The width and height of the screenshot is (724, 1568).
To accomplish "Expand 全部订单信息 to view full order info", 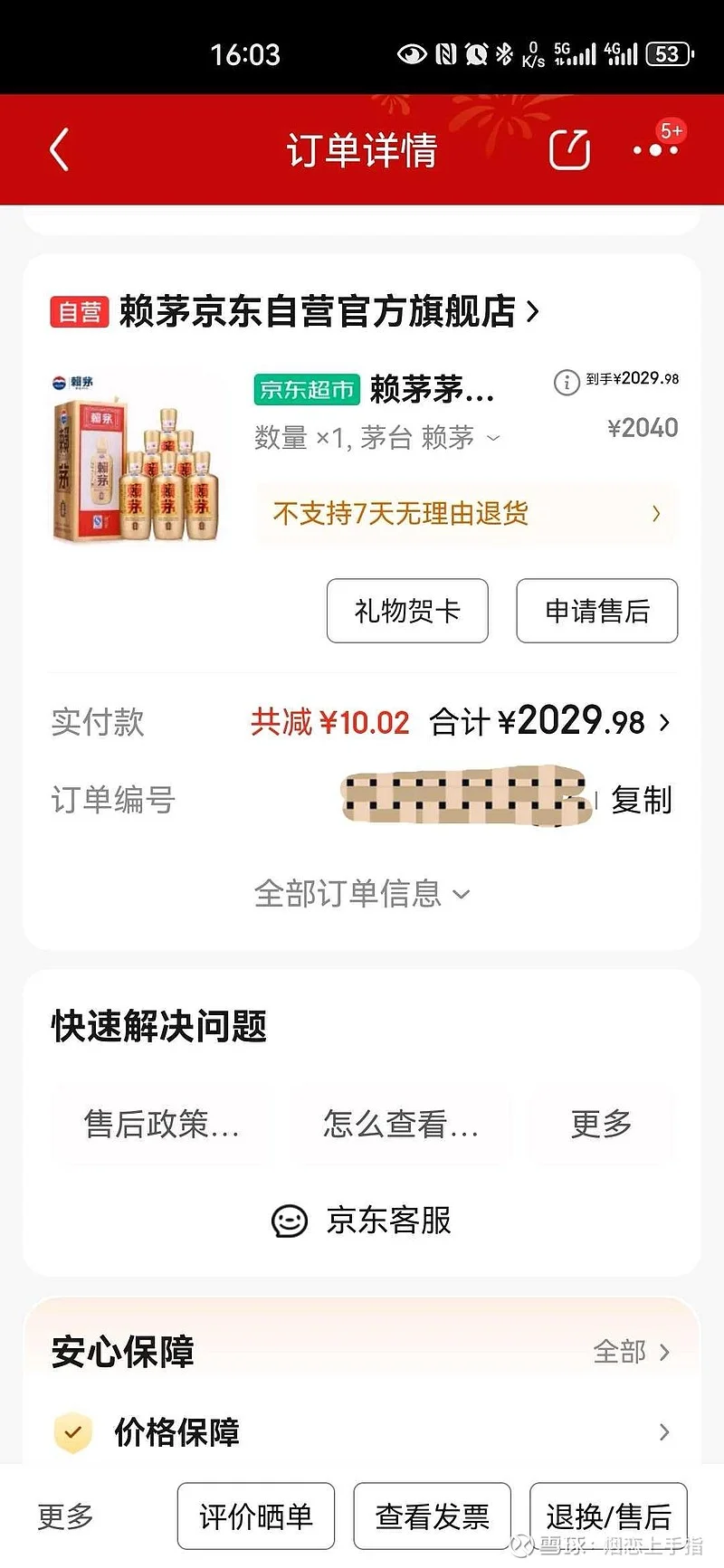I will pos(360,893).
